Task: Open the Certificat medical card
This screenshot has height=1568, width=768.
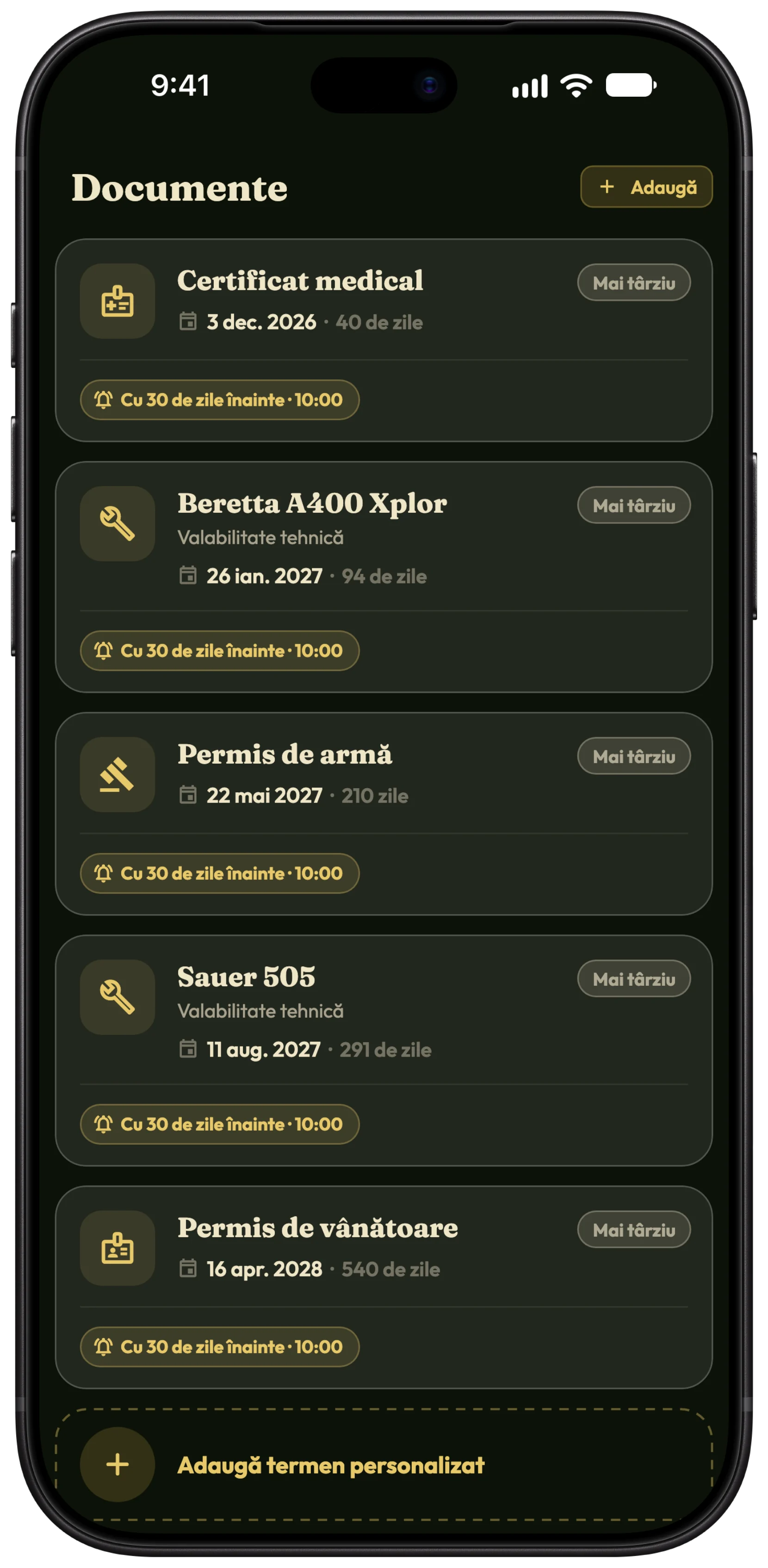Action: [x=384, y=340]
